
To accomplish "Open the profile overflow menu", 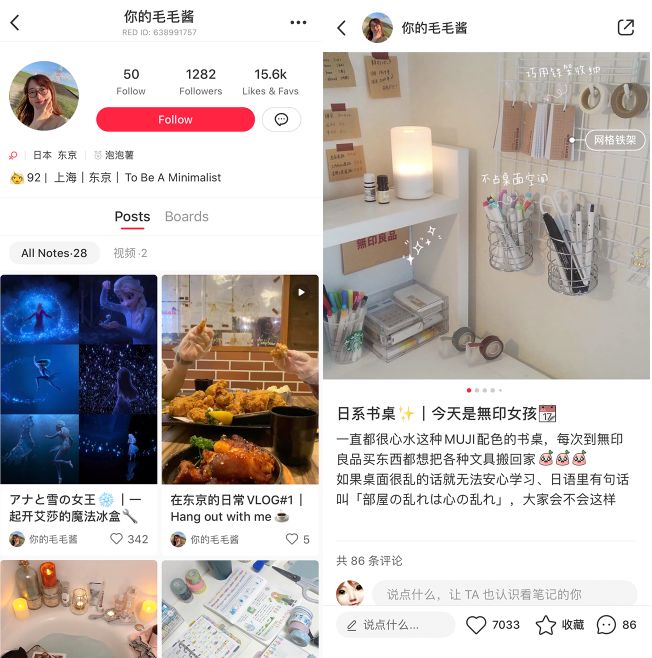I will click(298, 22).
